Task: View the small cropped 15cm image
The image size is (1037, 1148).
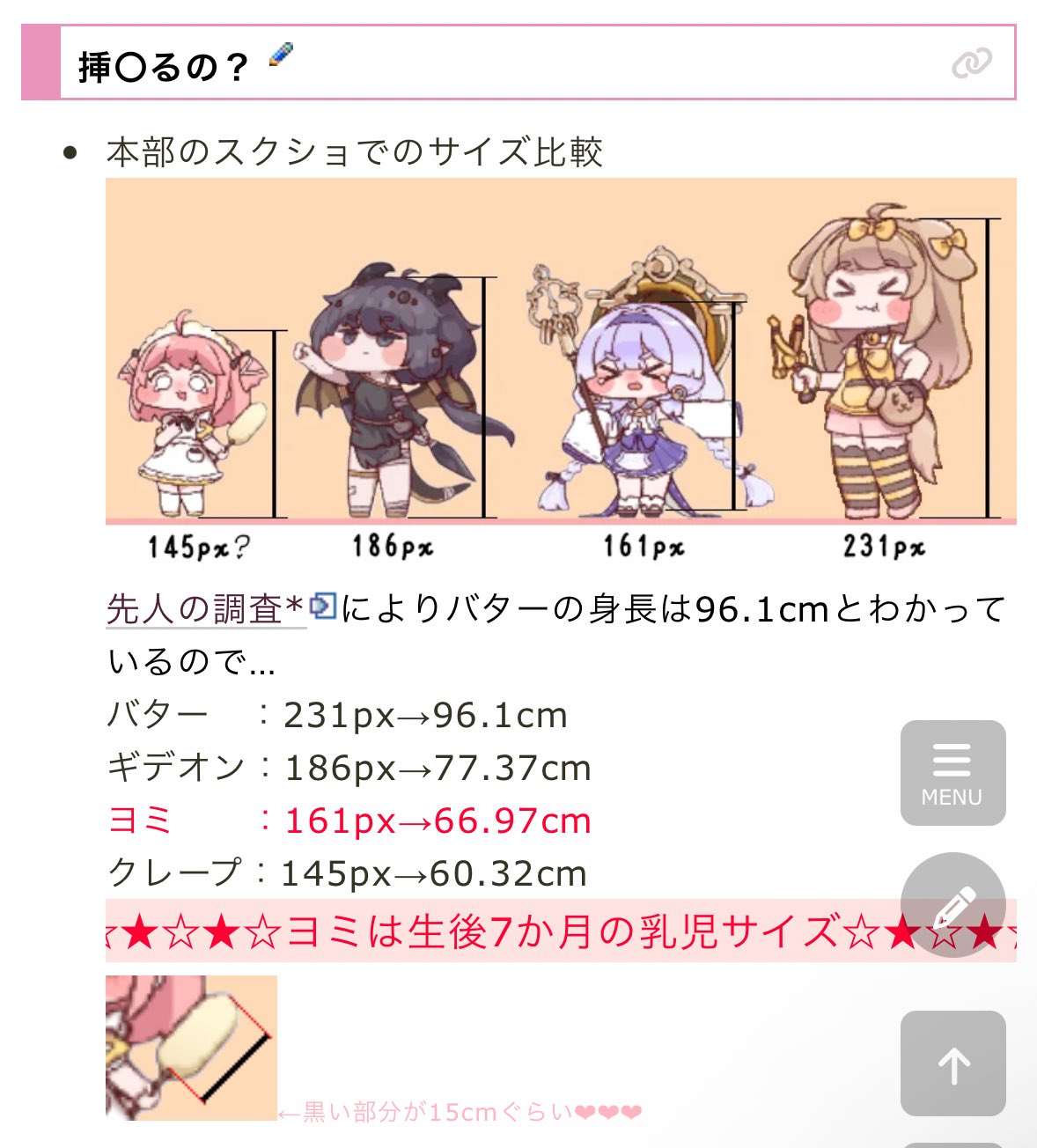Action: pos(191,1048)
